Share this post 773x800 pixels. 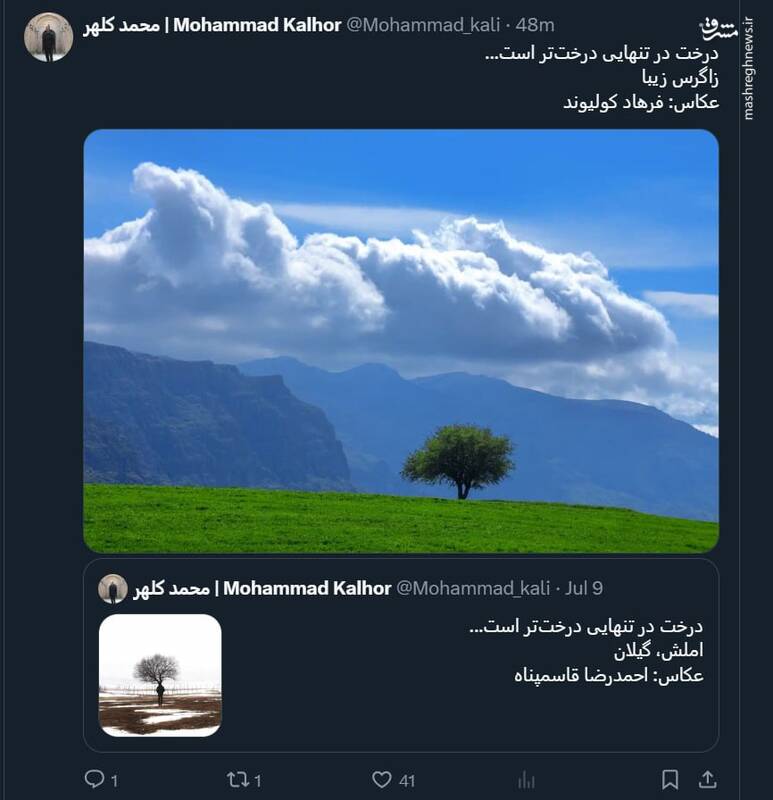click(x=707, y=779)
